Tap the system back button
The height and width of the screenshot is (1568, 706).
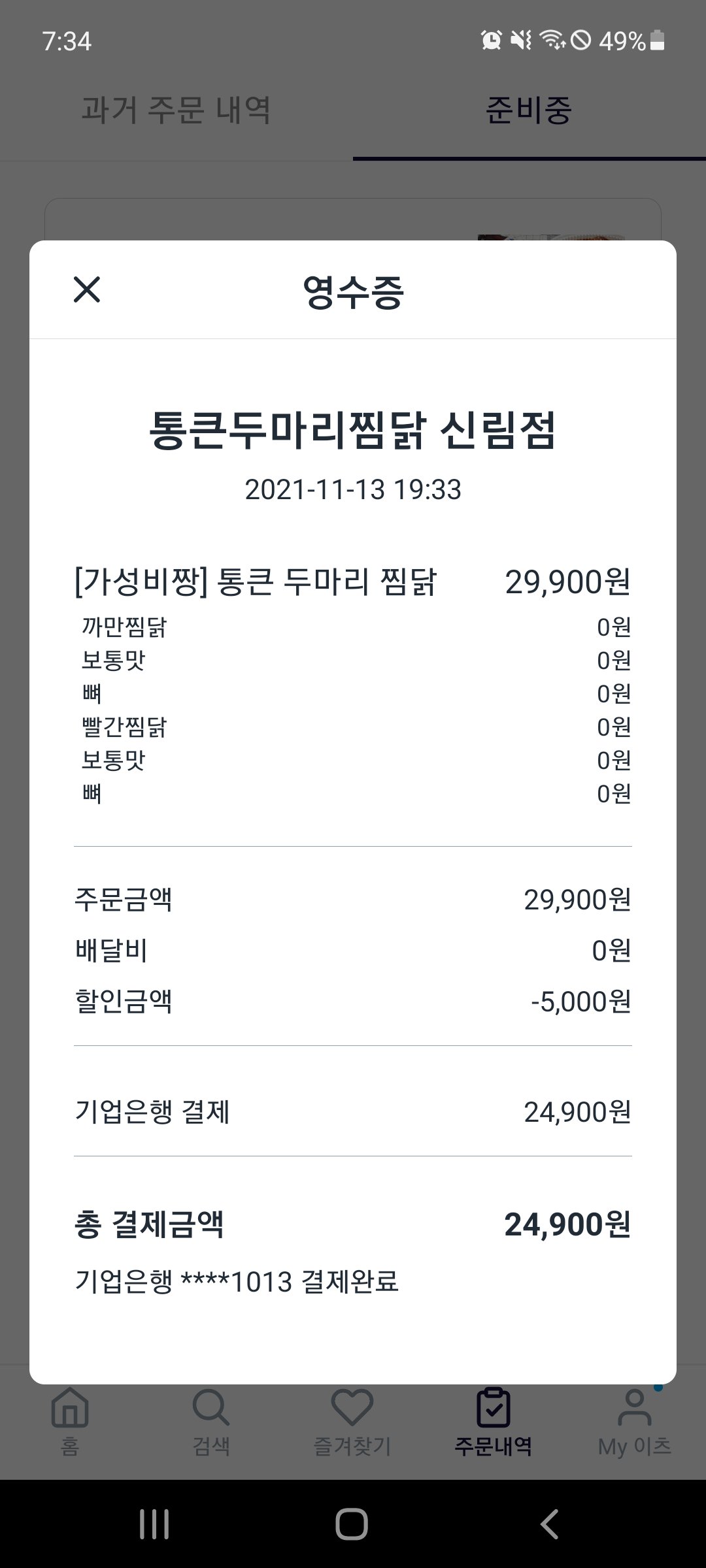549,1524
